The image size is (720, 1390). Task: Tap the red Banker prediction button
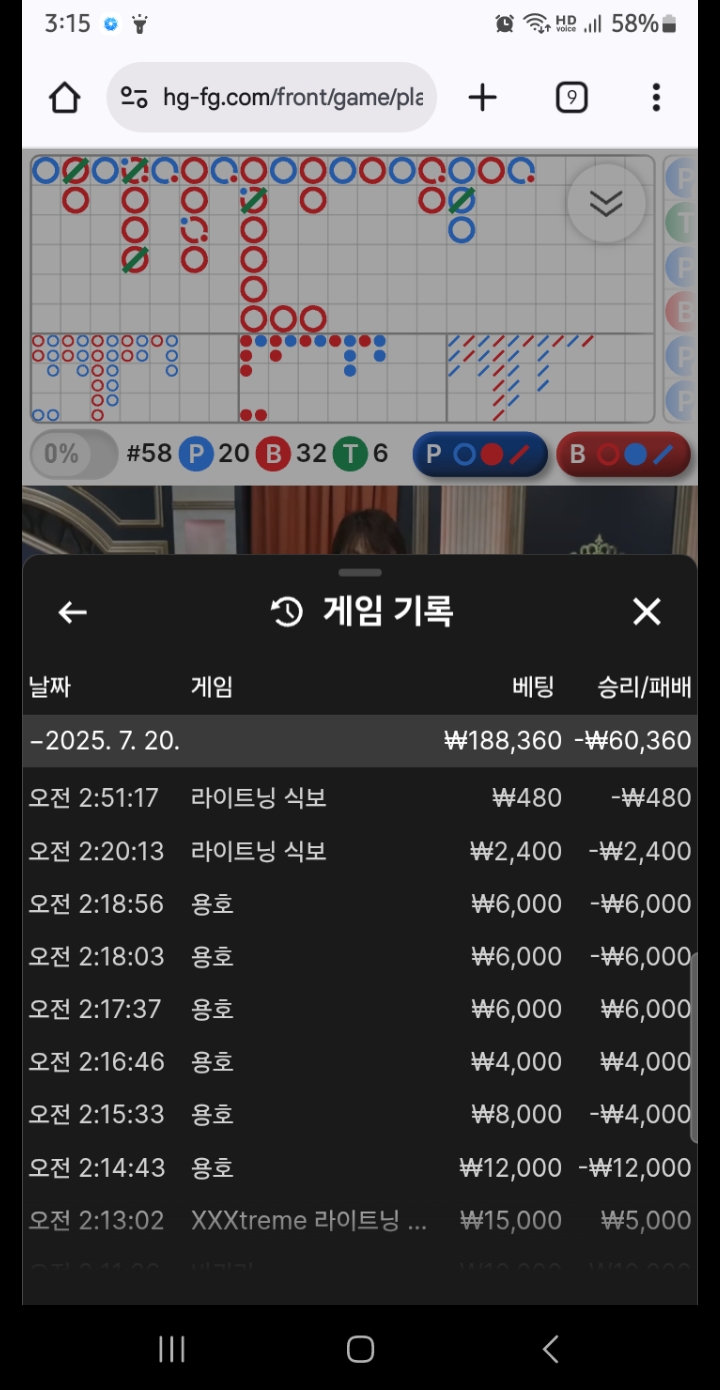click(x=623, y=454)
